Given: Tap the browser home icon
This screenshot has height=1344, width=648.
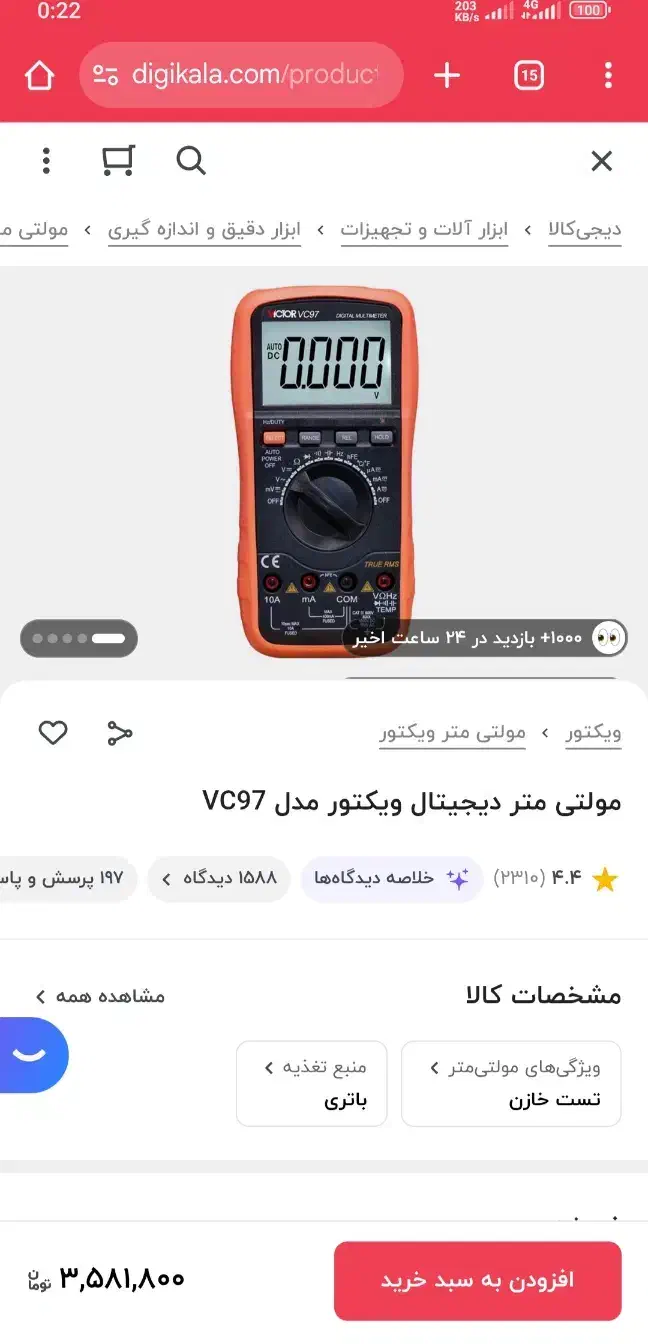Looking at the screenshot, I should 39,75.
